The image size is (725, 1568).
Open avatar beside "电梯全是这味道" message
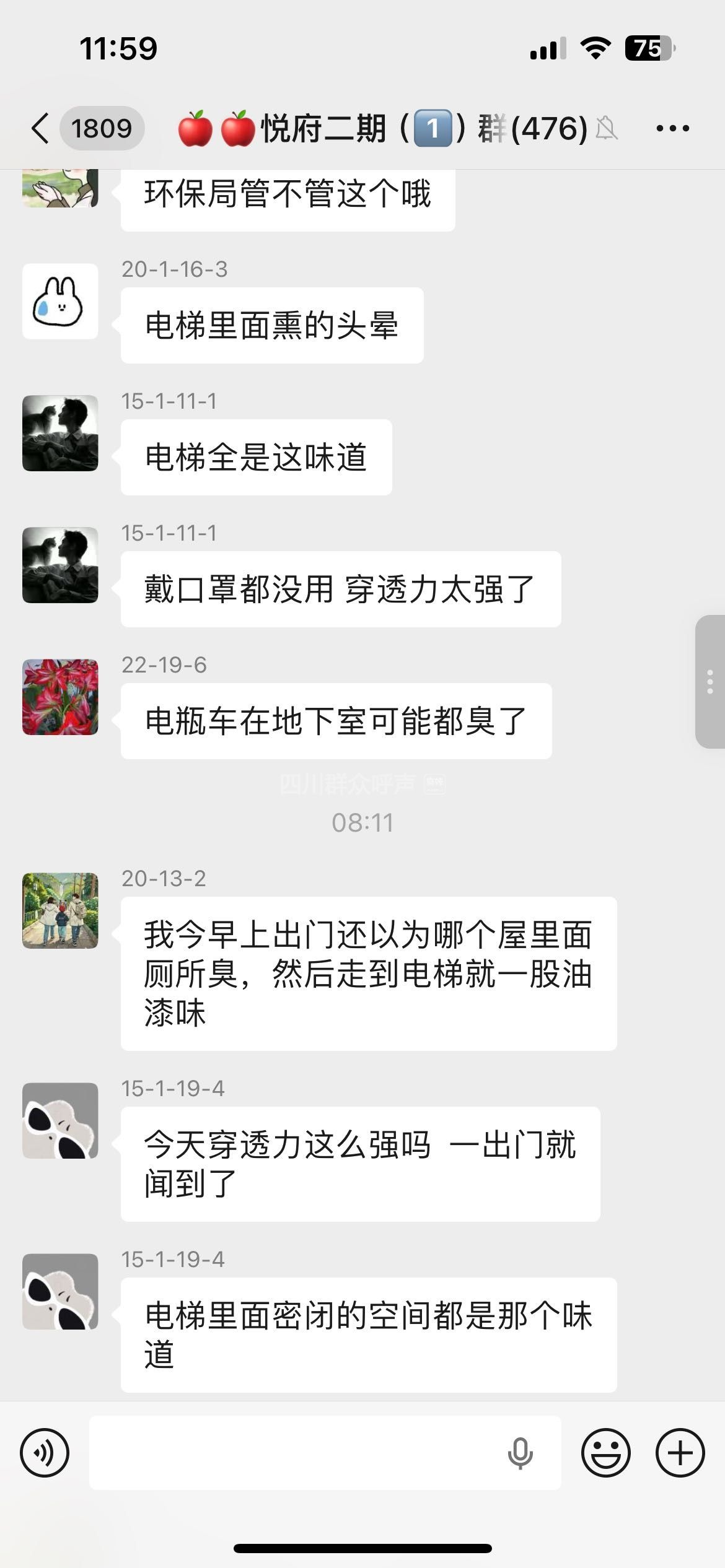[60, 433]
